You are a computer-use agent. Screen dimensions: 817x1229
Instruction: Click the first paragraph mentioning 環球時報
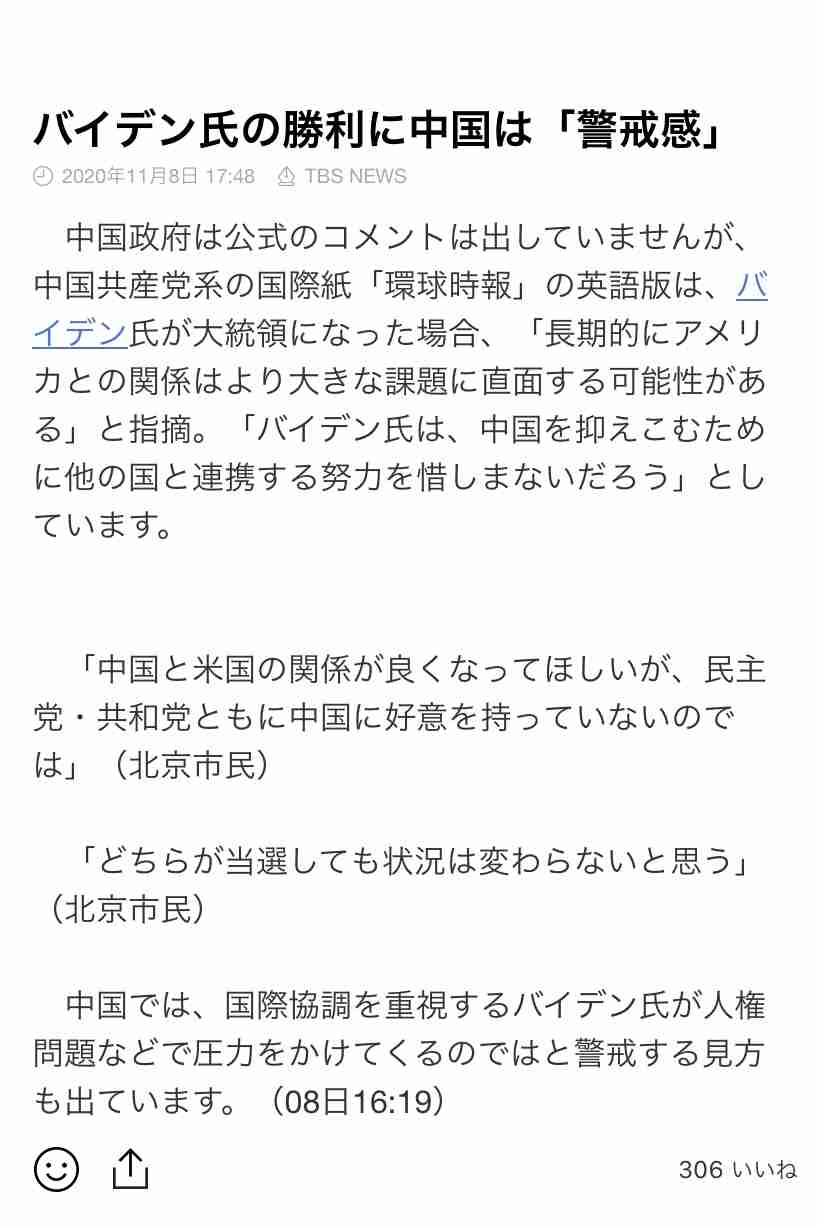pos(400,380)
